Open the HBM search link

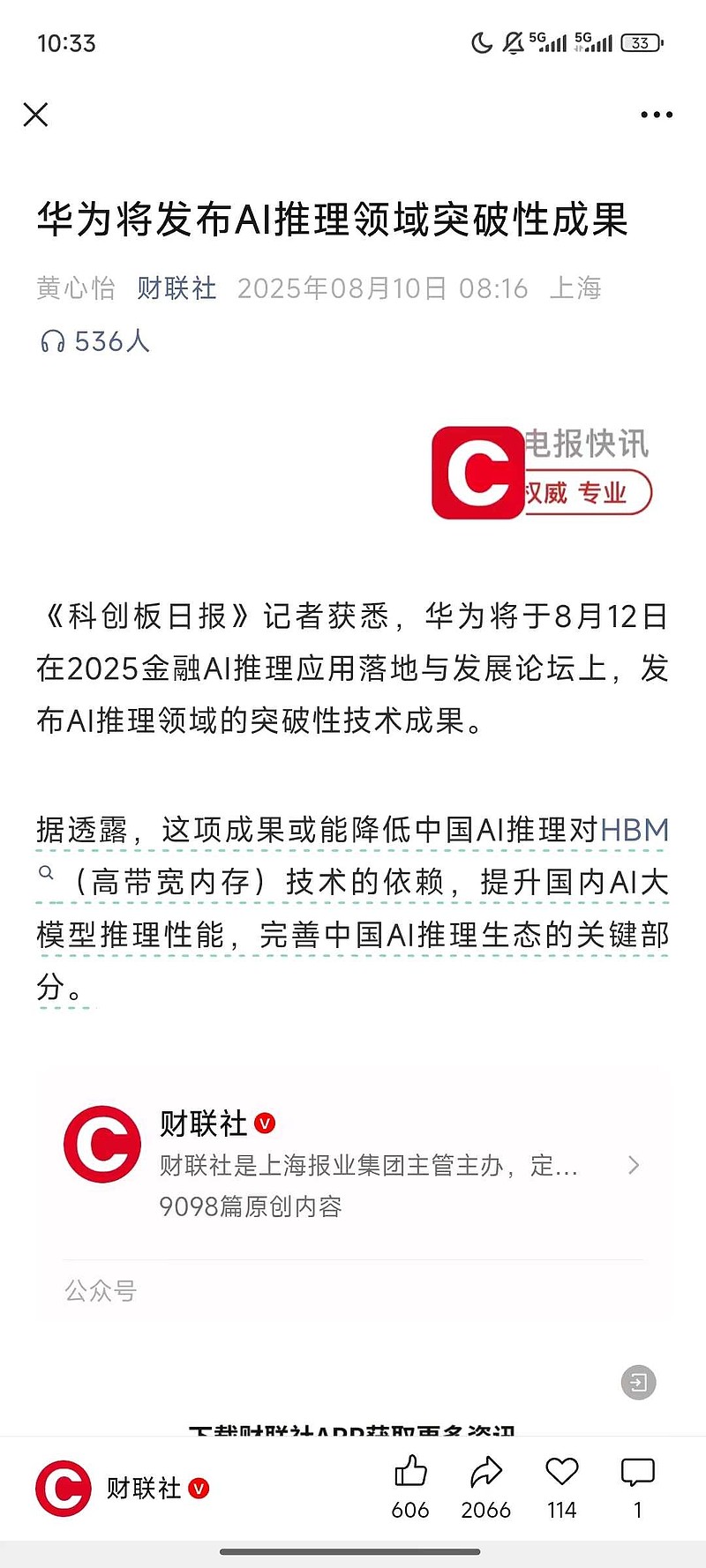click(x=634, y=830)
